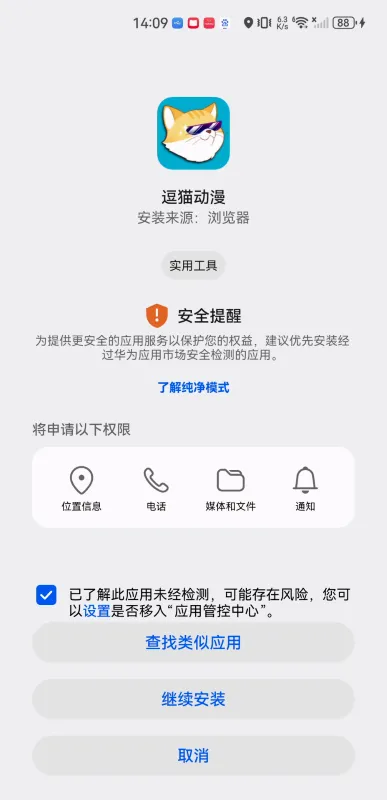
Task: Open the 了解纯净模式 link
Action: coord(193,387)
